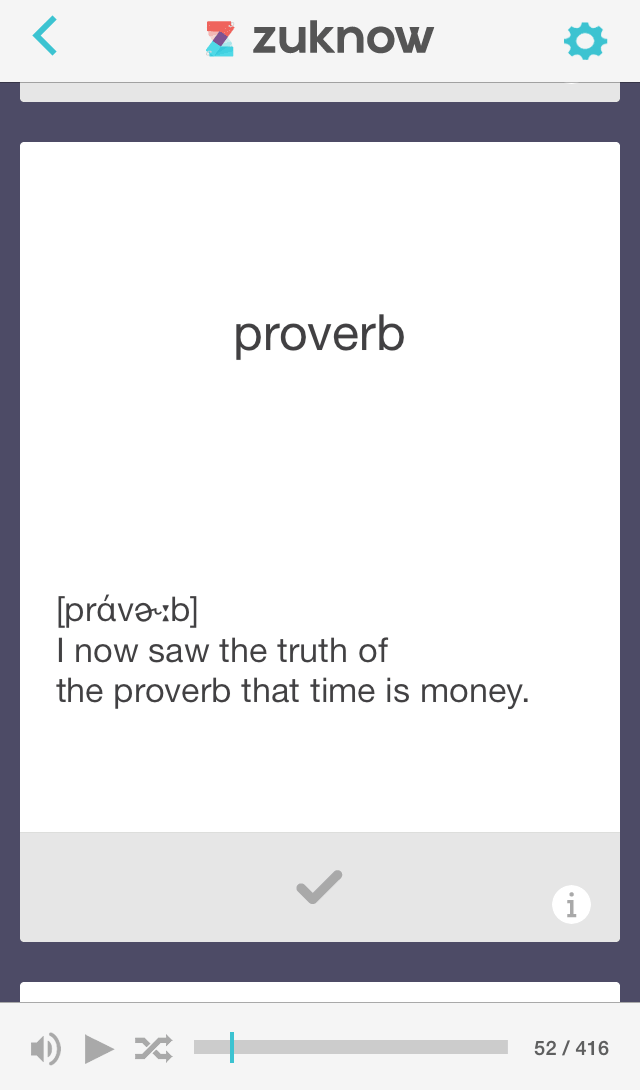
Task: Shuffle the flashcard order
Action: [x=153, y=1048]
